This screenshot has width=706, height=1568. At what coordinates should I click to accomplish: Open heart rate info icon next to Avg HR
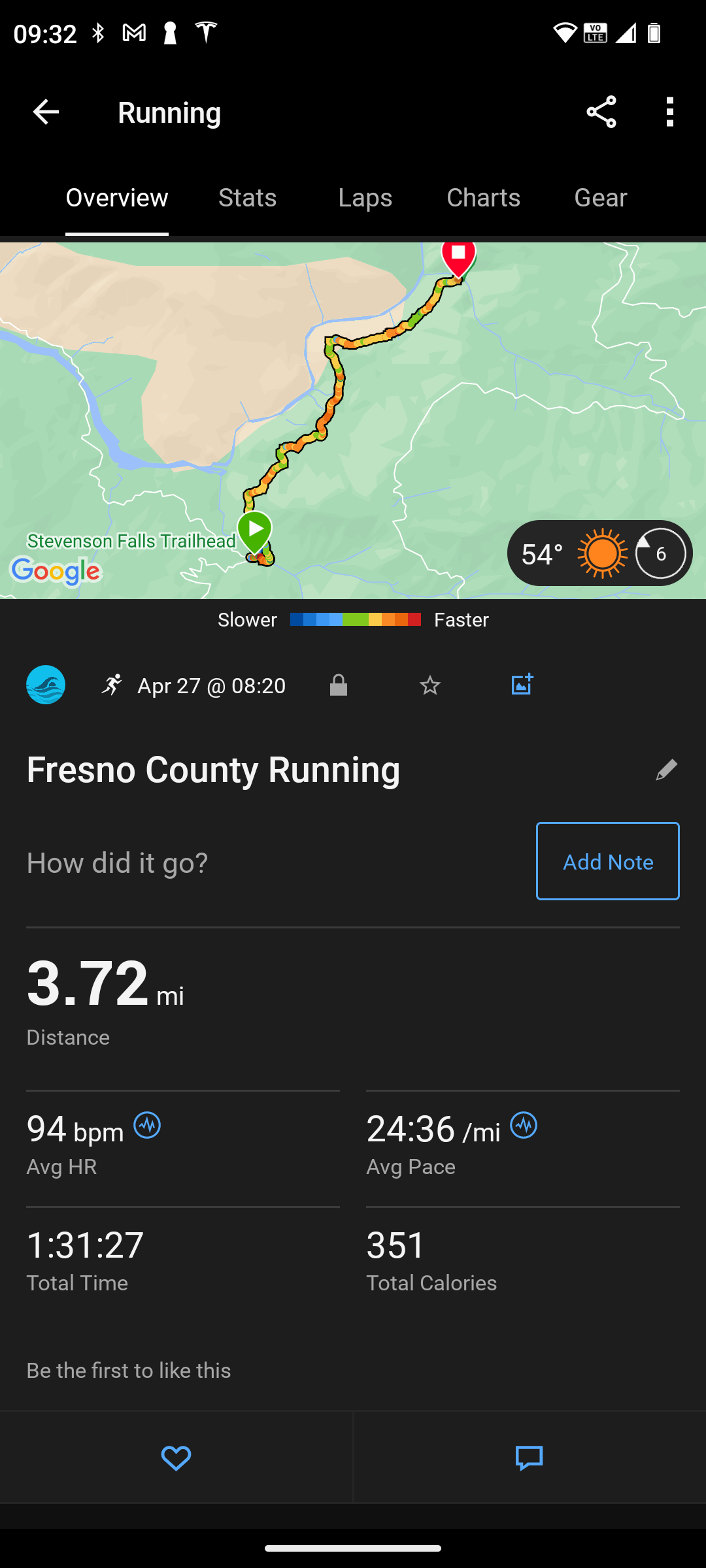click(x=147, y=1126)
